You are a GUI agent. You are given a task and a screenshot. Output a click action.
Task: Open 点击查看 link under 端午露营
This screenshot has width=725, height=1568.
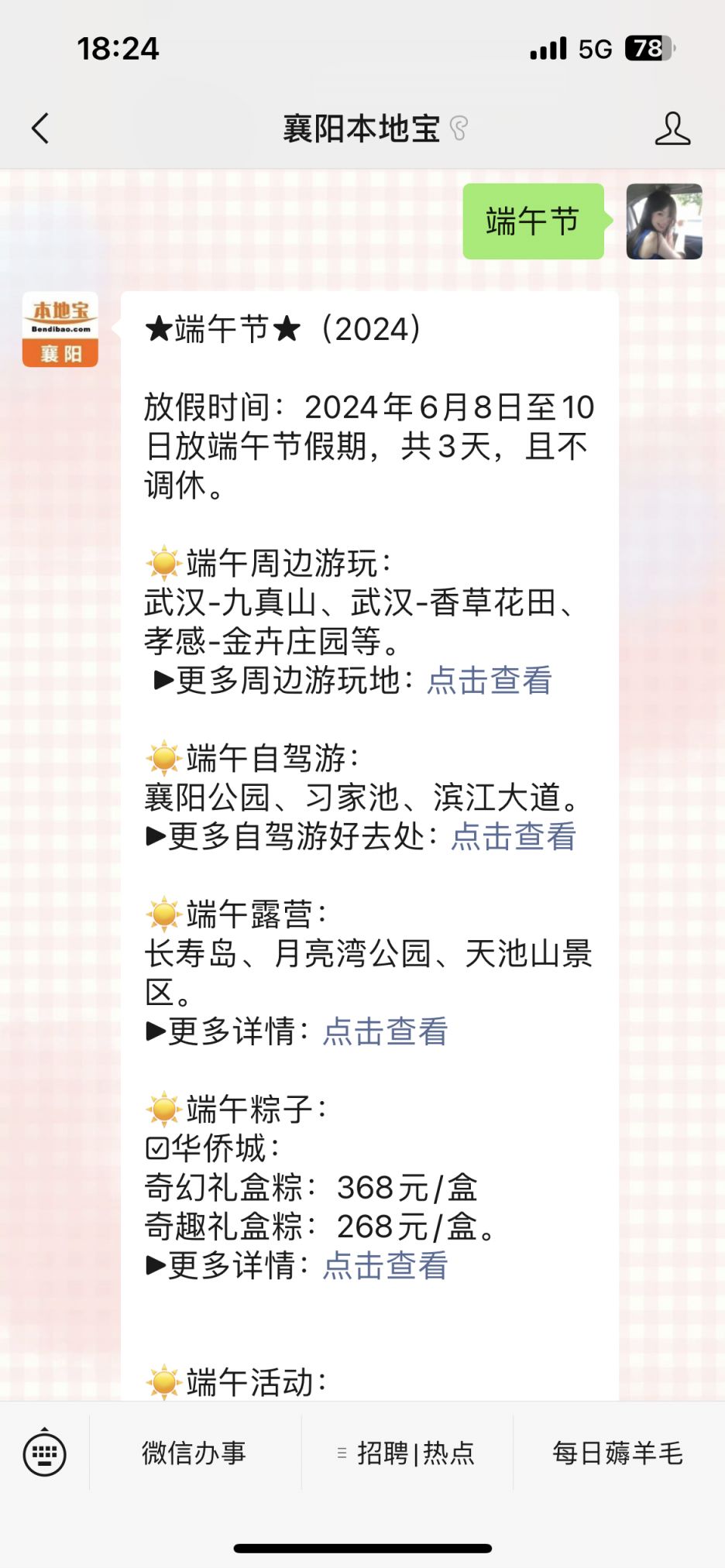[385, 1031]
